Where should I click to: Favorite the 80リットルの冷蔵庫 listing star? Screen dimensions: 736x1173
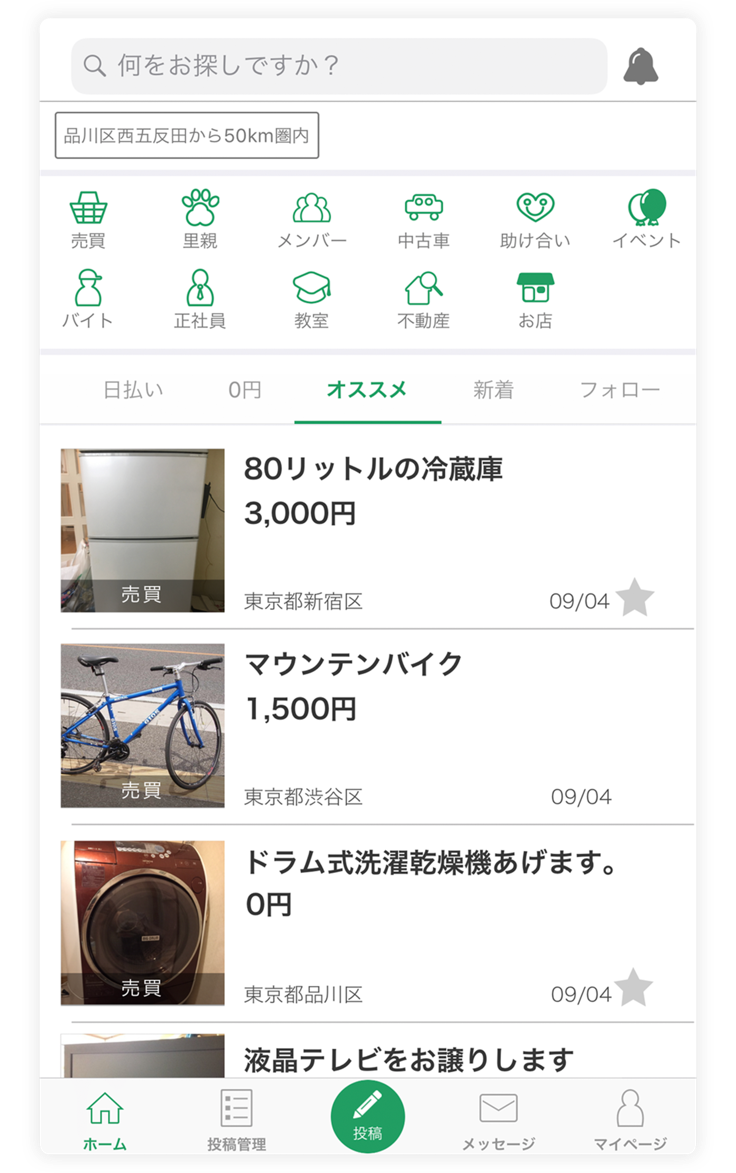(634, 598)
